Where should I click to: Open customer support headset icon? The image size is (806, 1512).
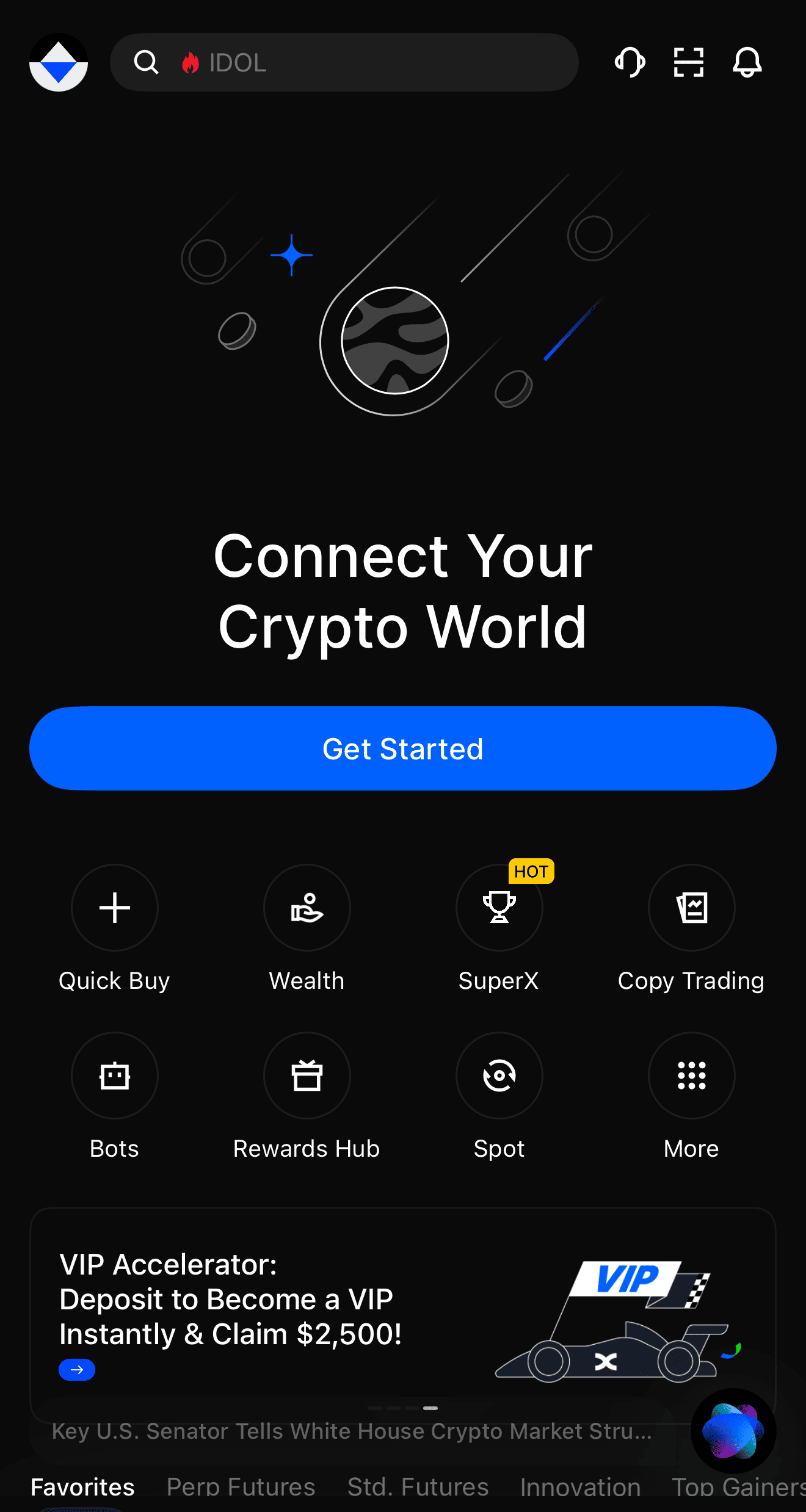tap(630, 62)
